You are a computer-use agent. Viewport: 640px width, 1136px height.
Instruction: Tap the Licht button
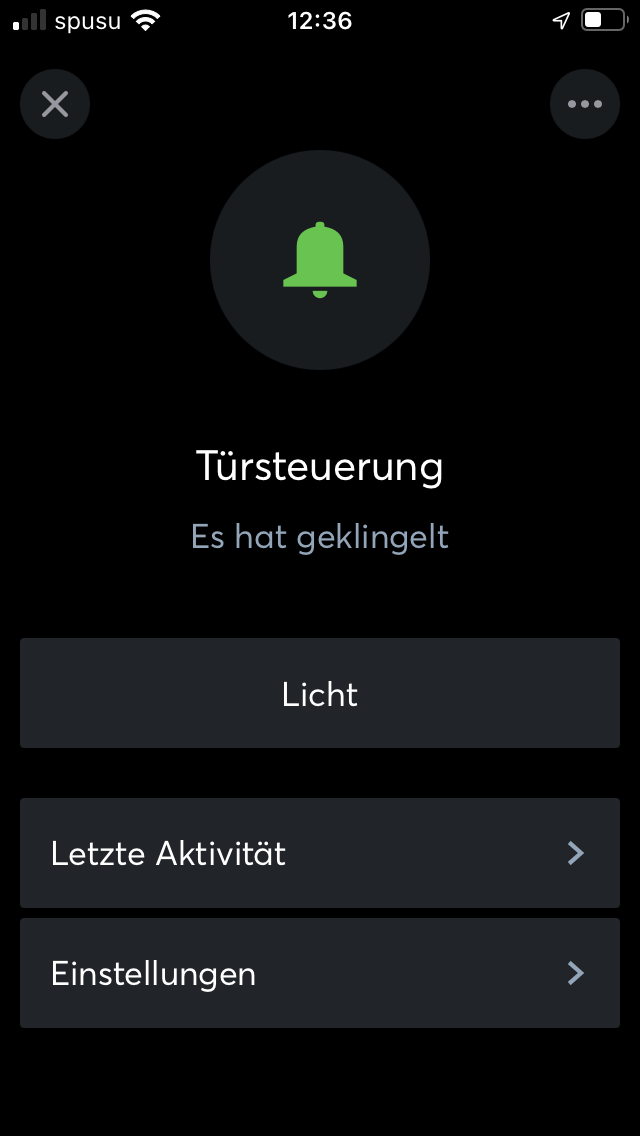[320, 693]
